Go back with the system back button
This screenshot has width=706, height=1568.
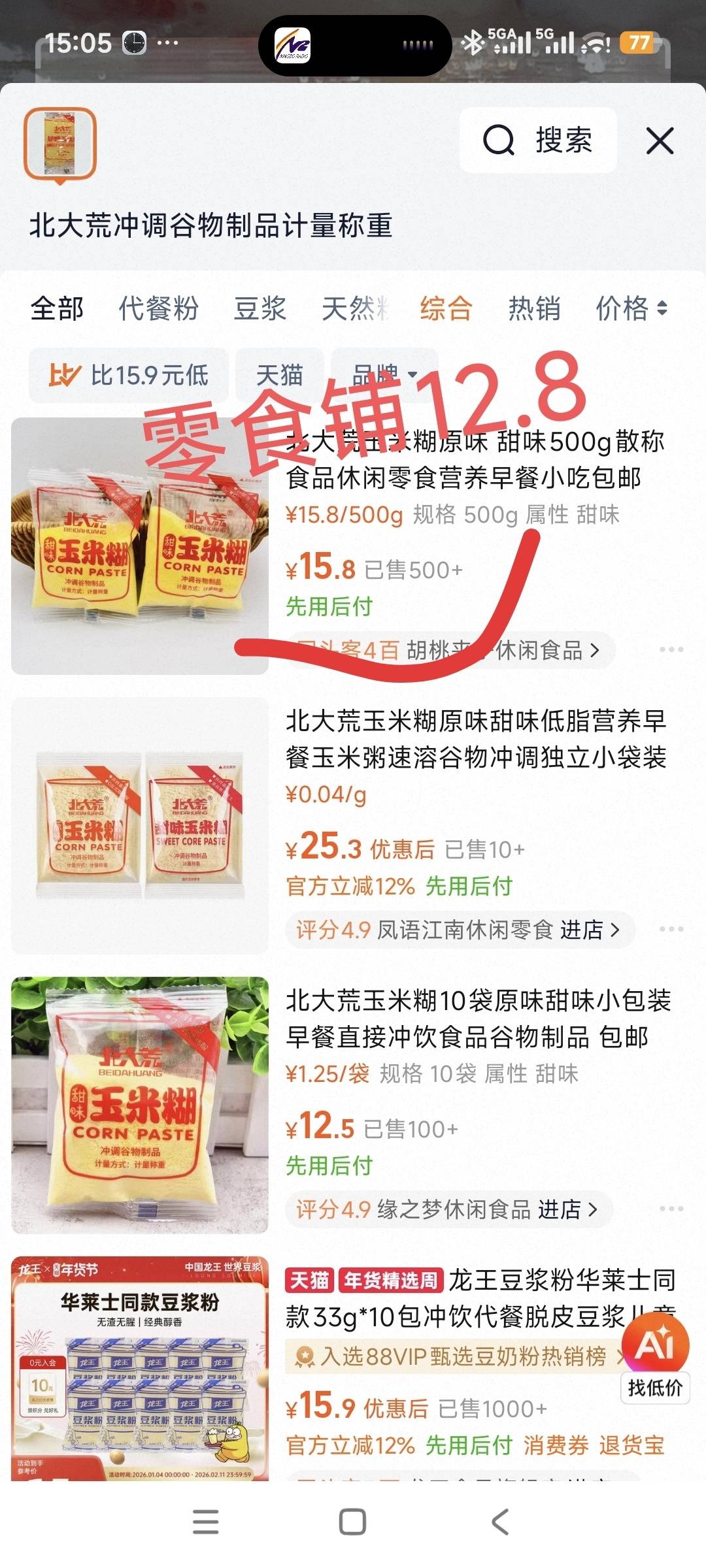[500, 1522]
